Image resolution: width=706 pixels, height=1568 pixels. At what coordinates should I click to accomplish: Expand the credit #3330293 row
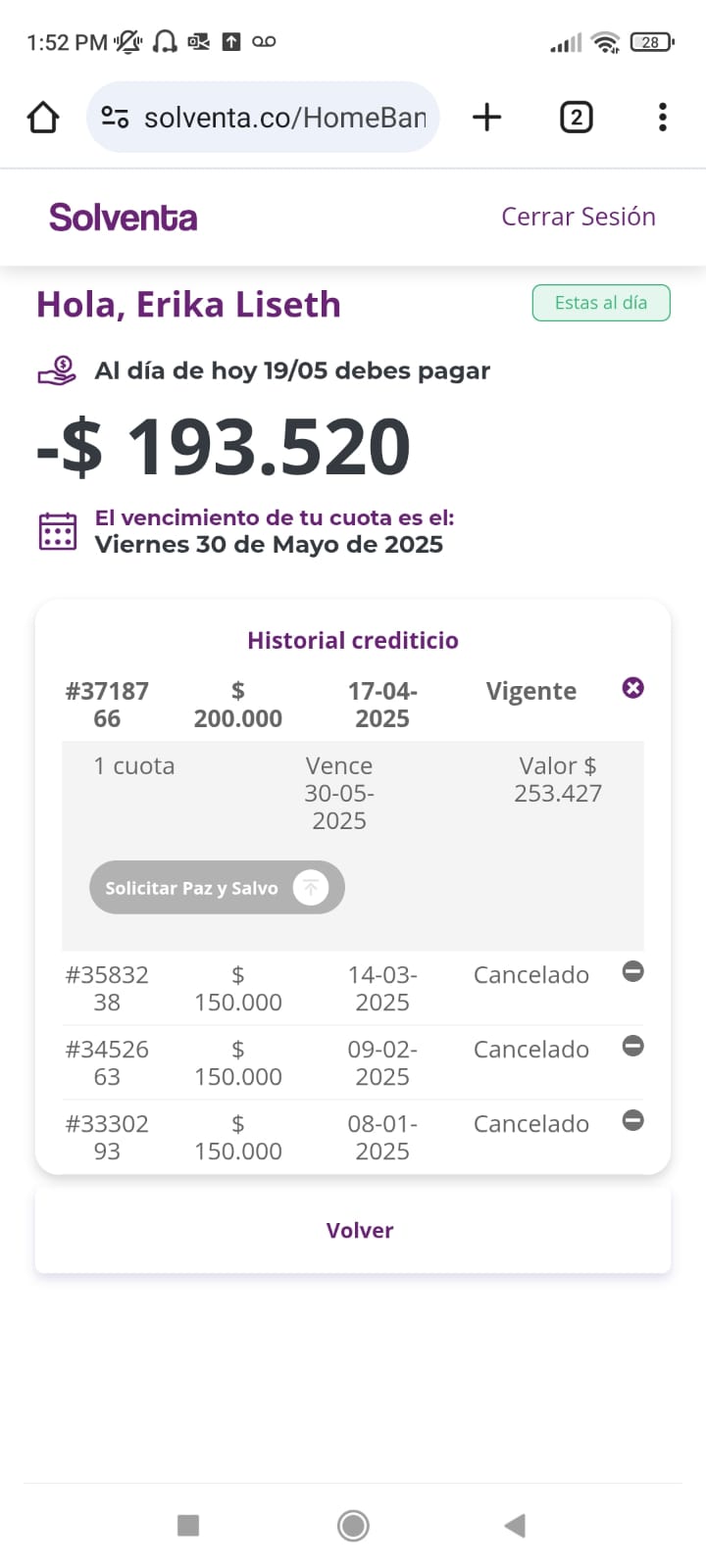pos(633,1121)
